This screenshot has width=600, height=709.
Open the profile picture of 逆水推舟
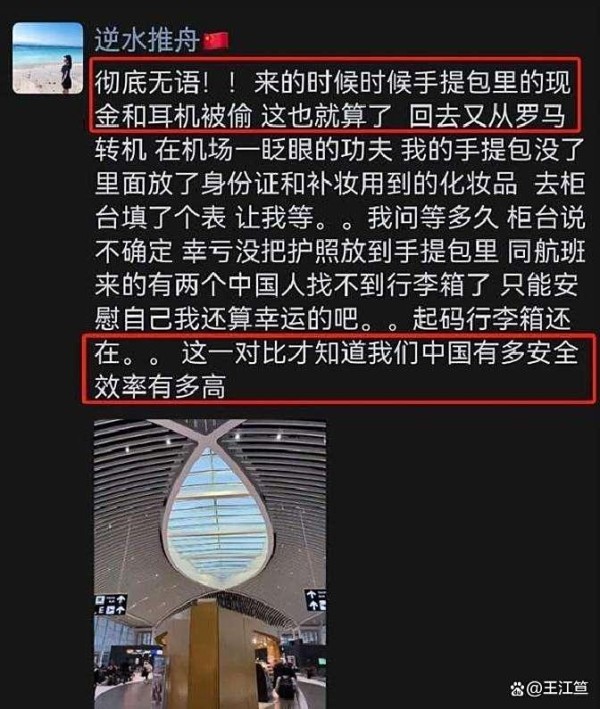(47, 57)
